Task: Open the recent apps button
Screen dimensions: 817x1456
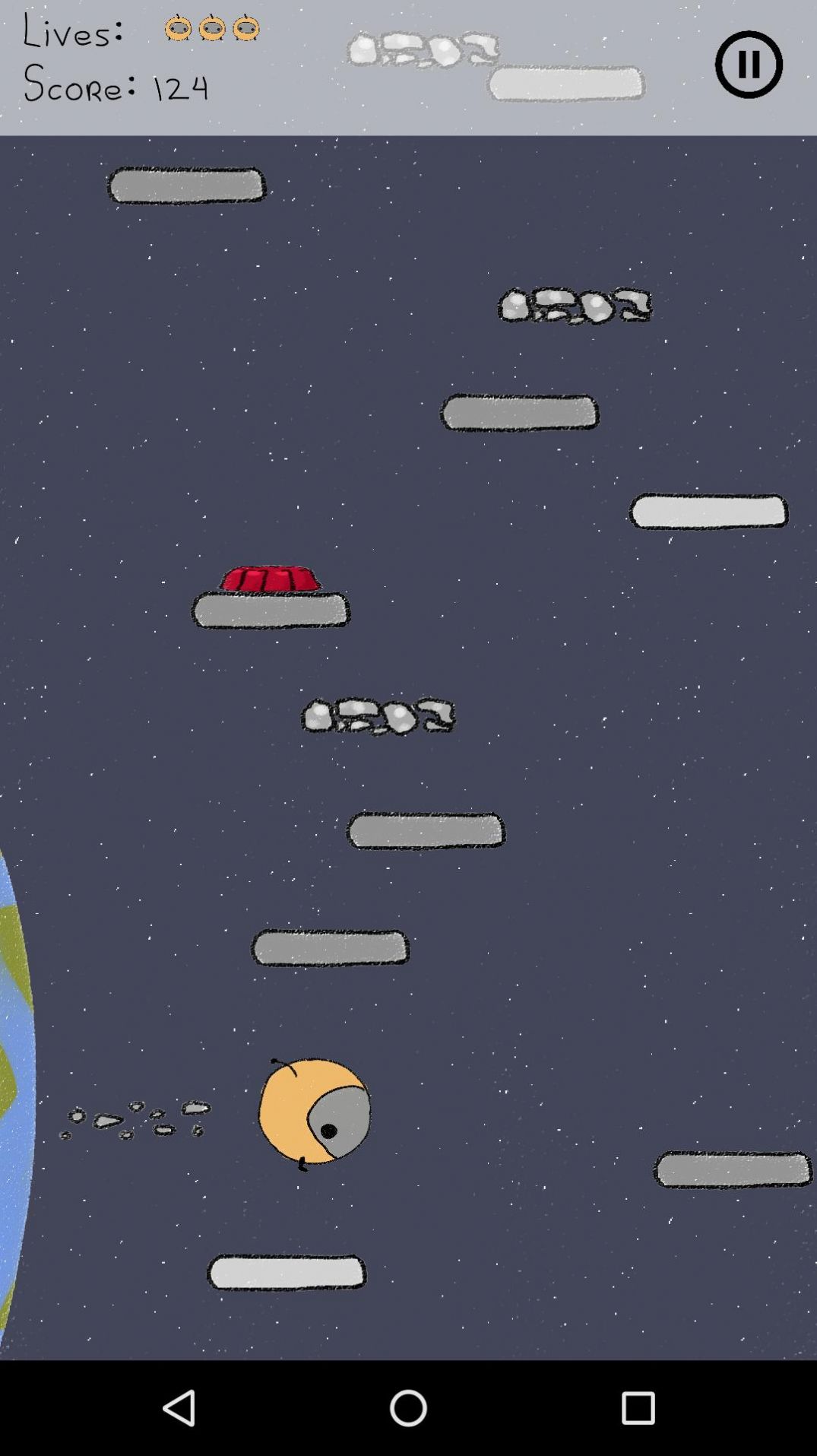Action: 637,1407
